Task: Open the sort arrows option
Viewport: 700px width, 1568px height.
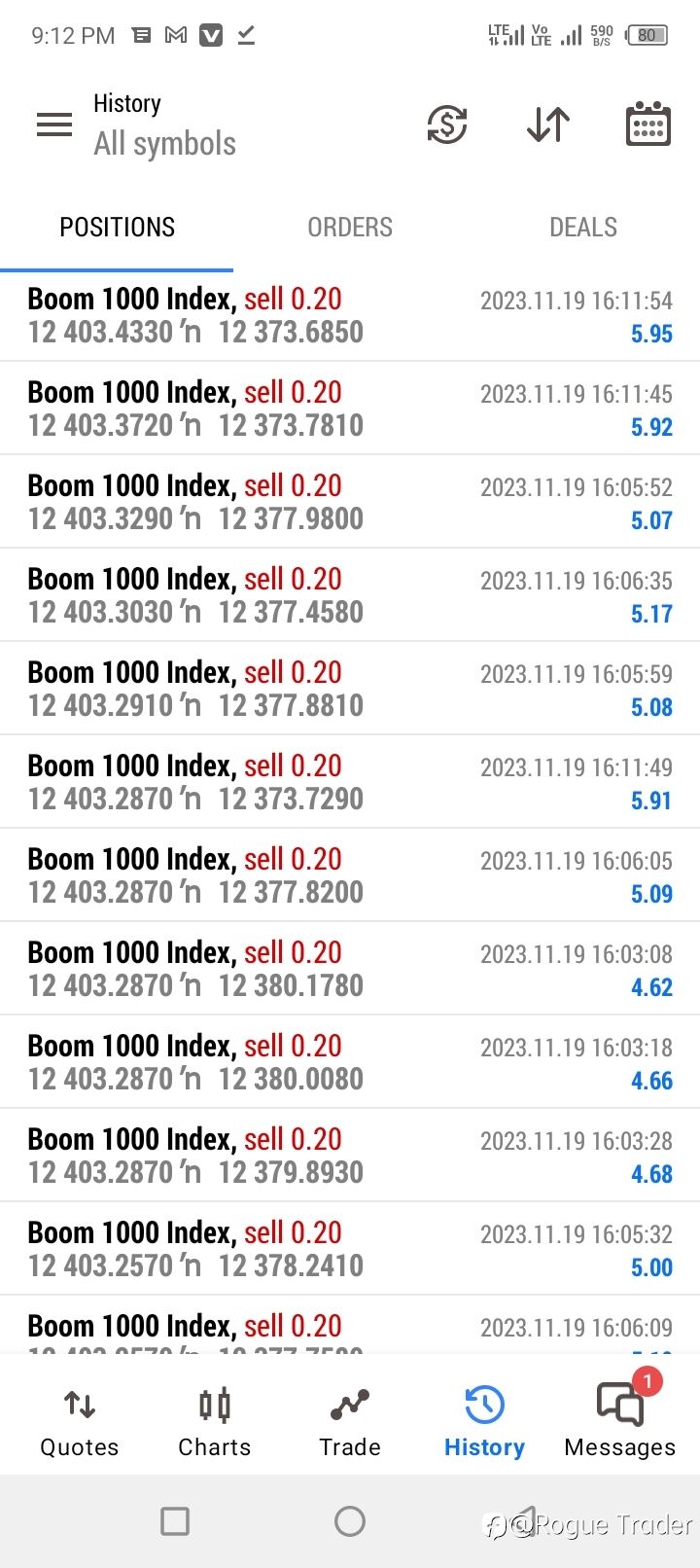Action: click(548, 125)
